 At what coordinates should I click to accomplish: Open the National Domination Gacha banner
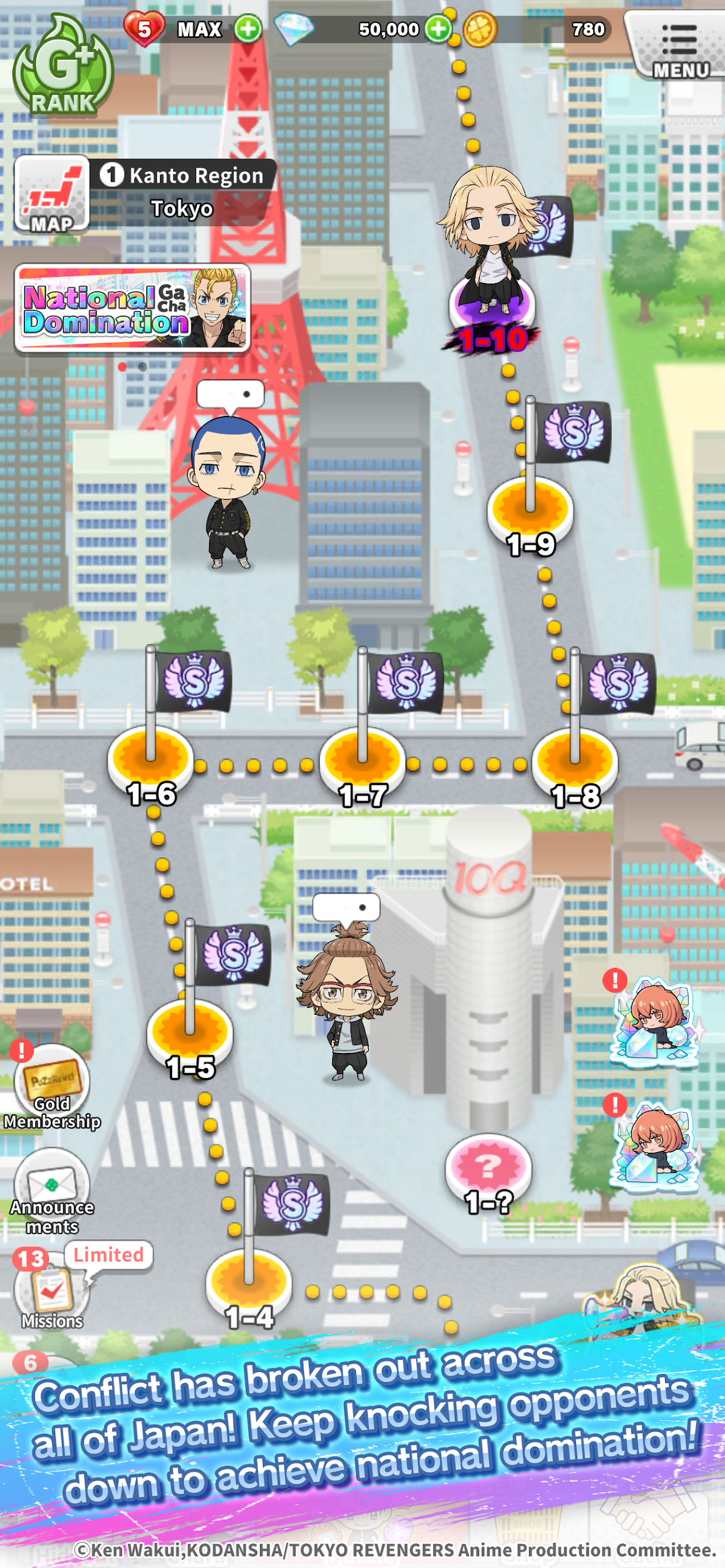[x=132, y=309]
